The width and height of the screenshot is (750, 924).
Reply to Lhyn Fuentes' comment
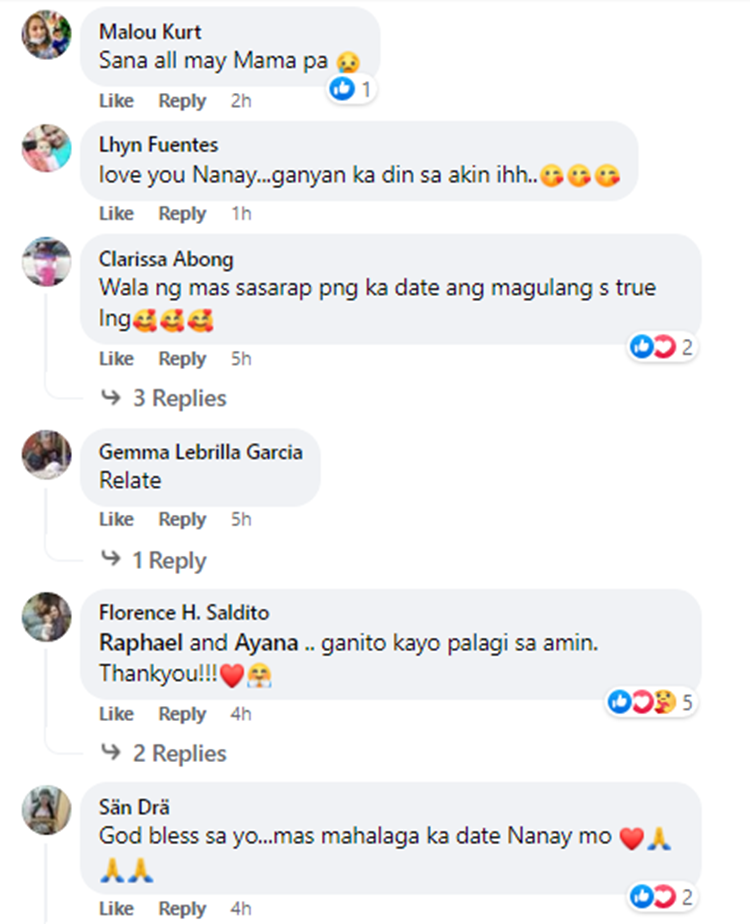coord(182,213)
